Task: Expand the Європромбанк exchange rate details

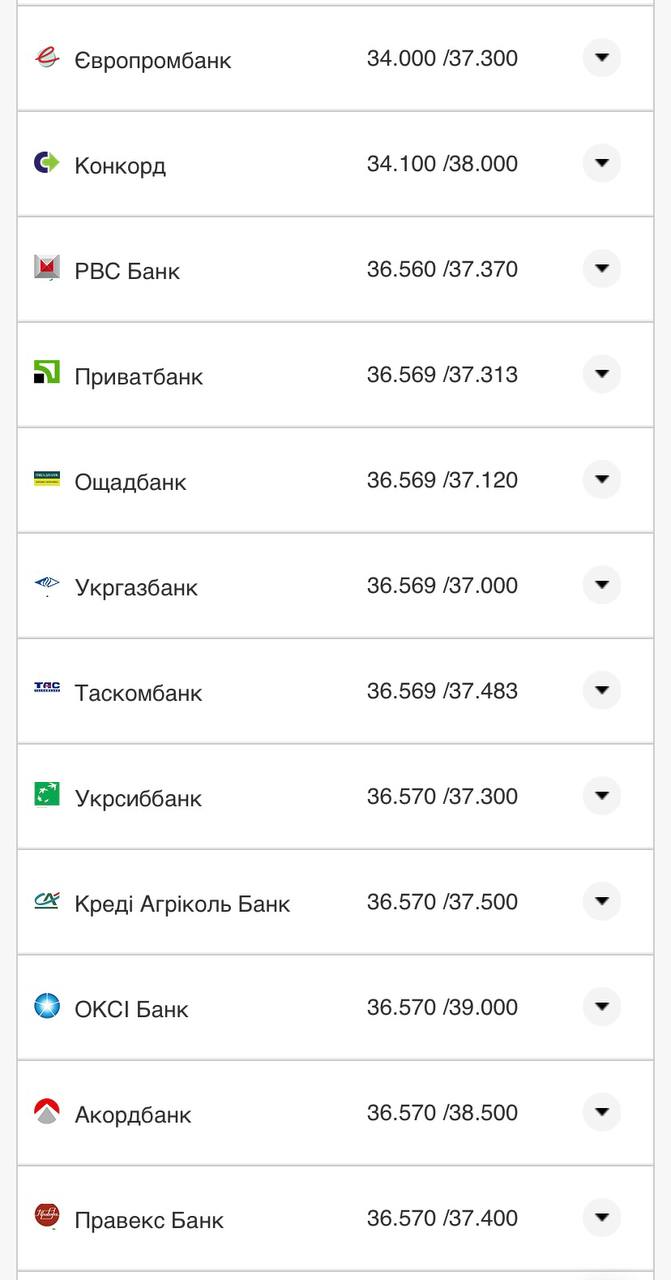Action: (601, 58)
